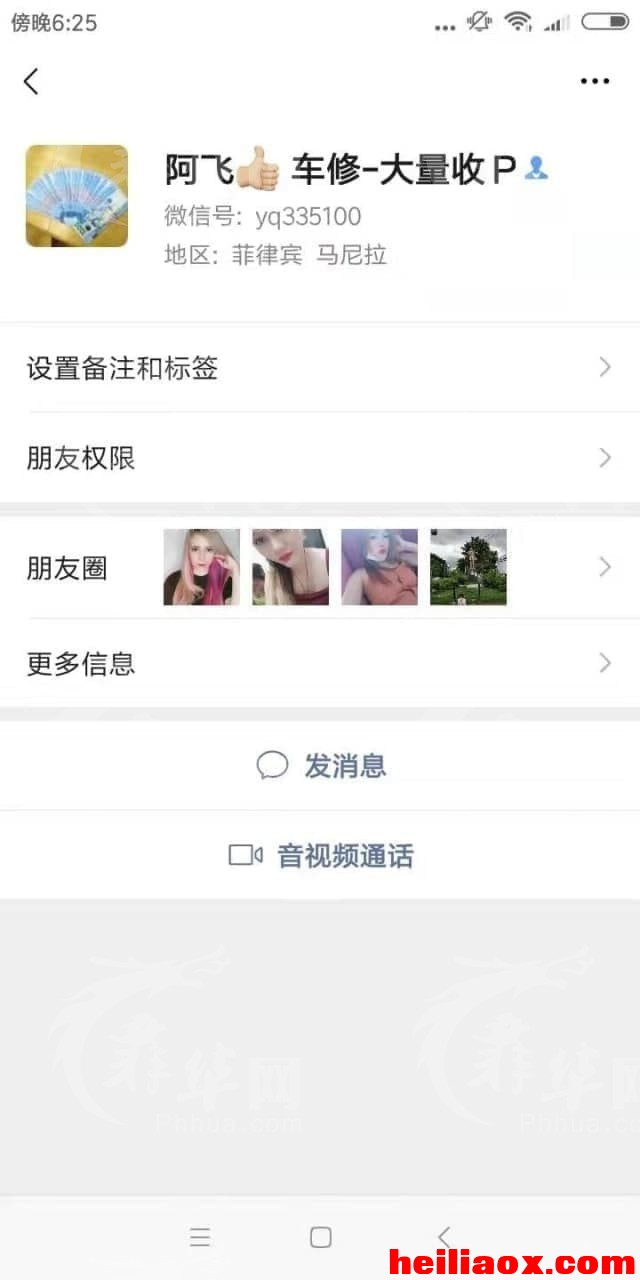Viewport: 640px width, 1280px height.
Task: Open 朋友权限 settings
Action: tap(320, 458)
